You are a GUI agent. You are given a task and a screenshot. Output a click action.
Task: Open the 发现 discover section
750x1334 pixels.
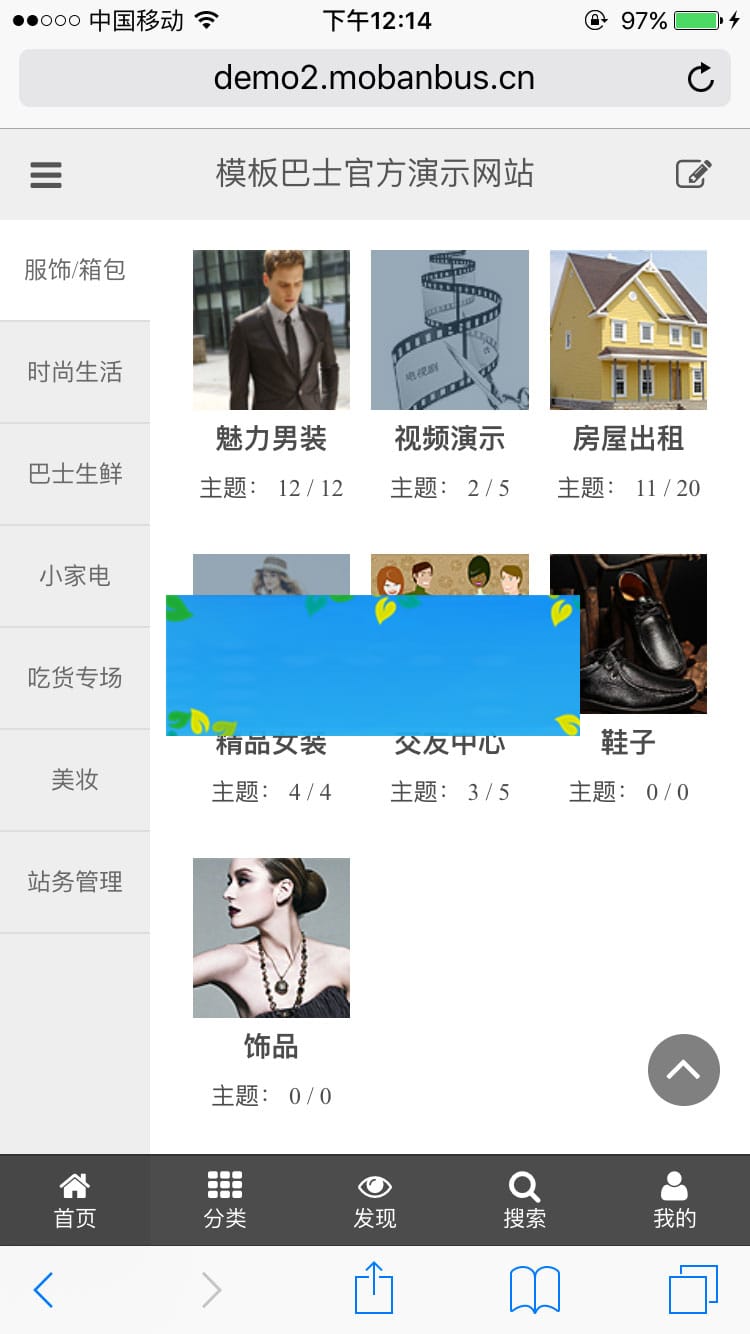[374, 1199]
